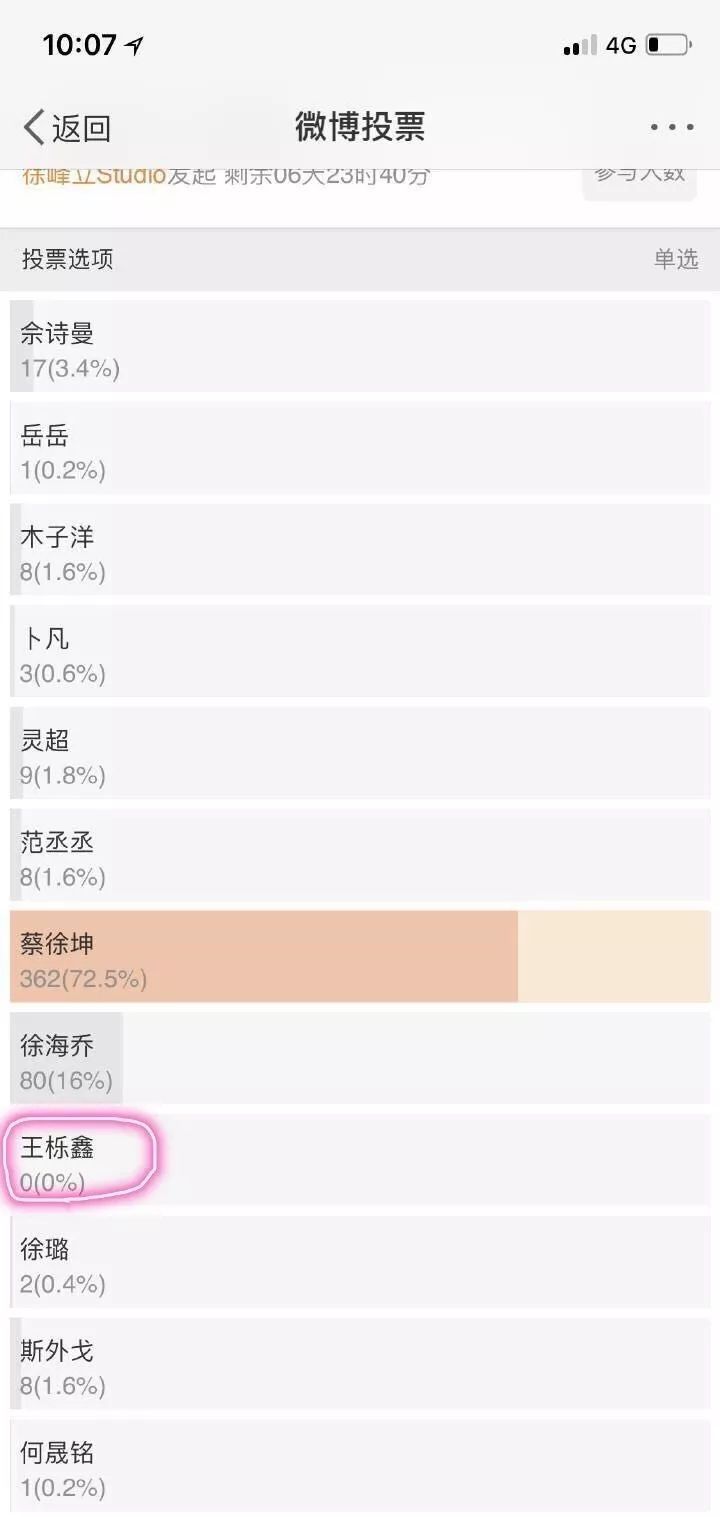
Task: Vote for 范丞丞
Action: pyautogui.click(x=360, y=855)
